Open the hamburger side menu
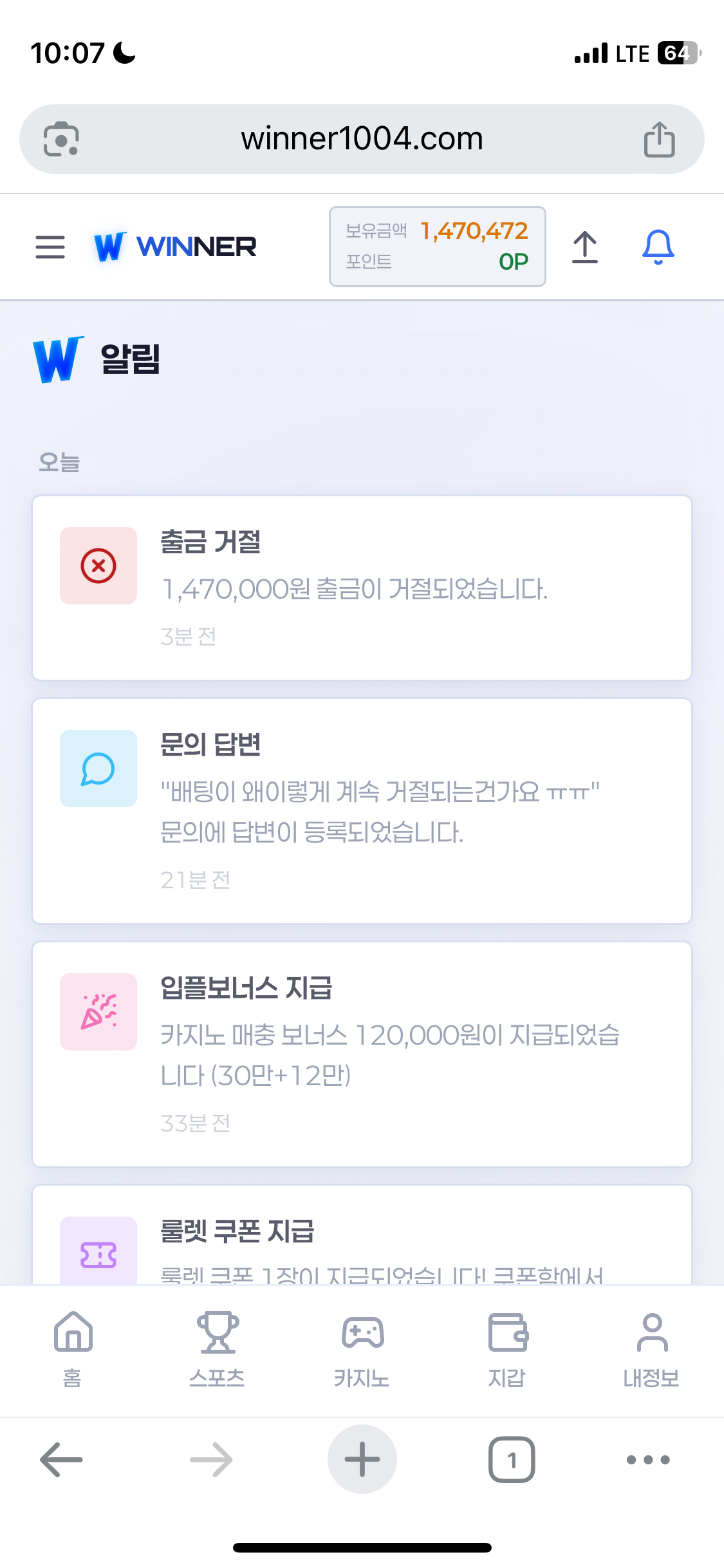 (50, 247)
